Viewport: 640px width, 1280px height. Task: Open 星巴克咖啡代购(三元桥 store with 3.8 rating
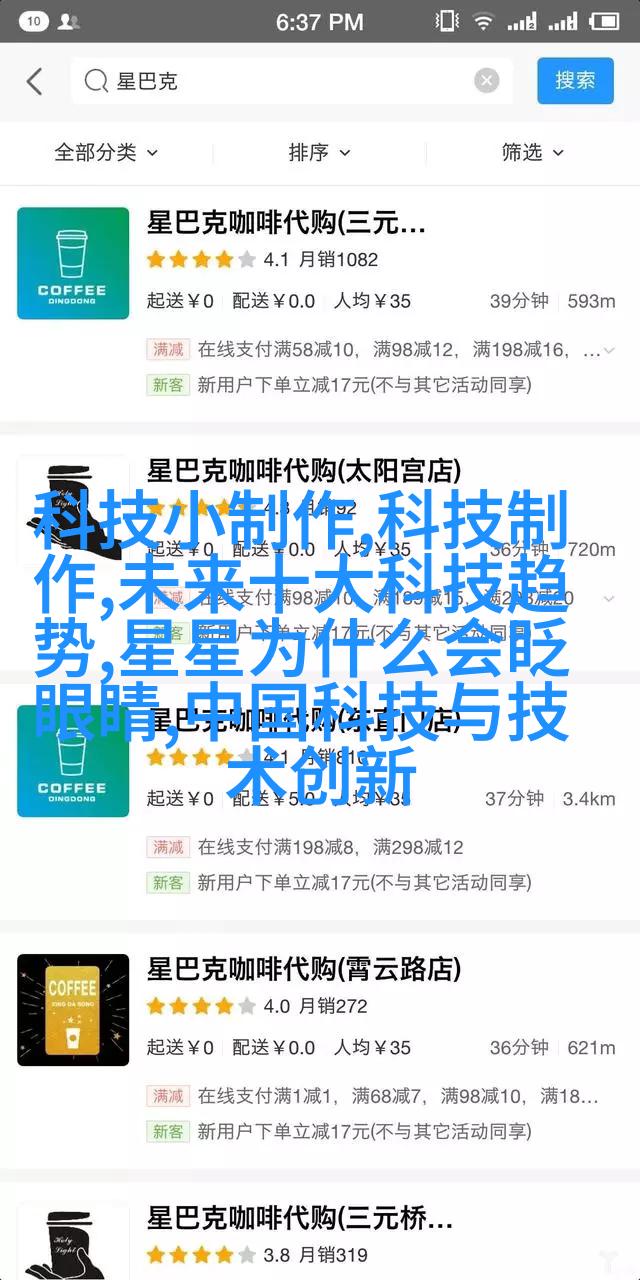[300, 1219]
